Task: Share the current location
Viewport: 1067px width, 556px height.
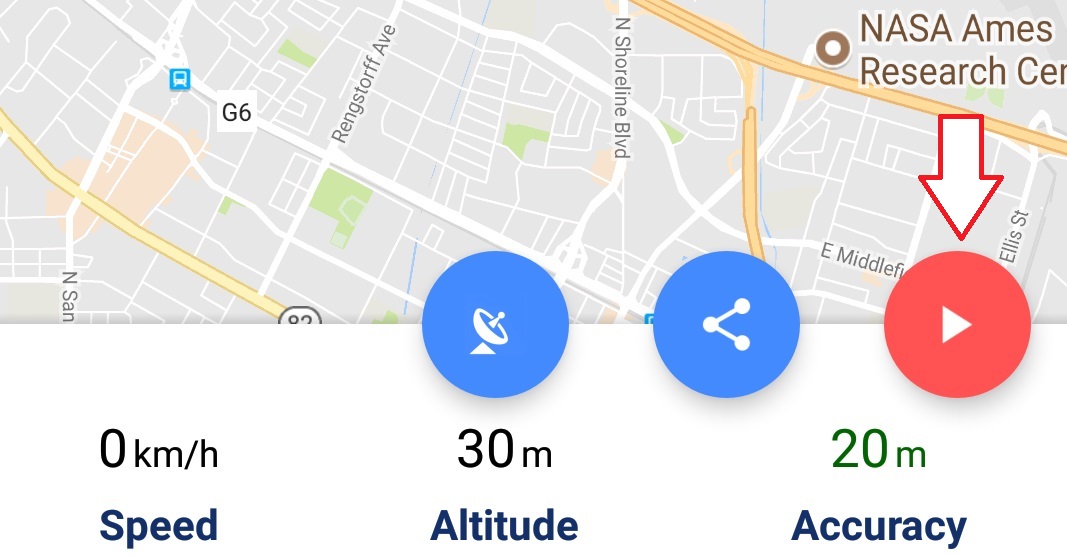Action: [726, 325]
